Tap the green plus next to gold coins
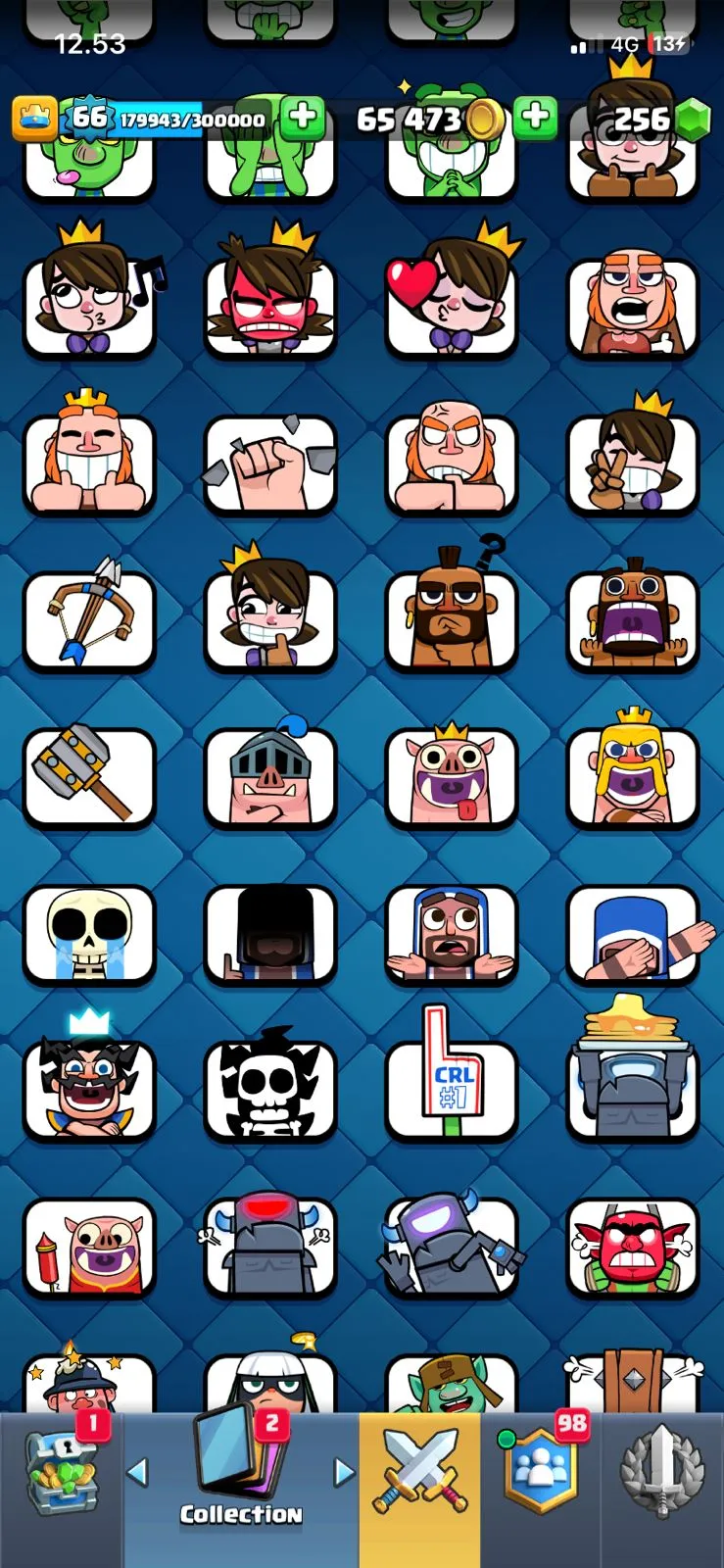Image resolution: width=724 pixels, height=1568 pixels. tap(535, 119)
